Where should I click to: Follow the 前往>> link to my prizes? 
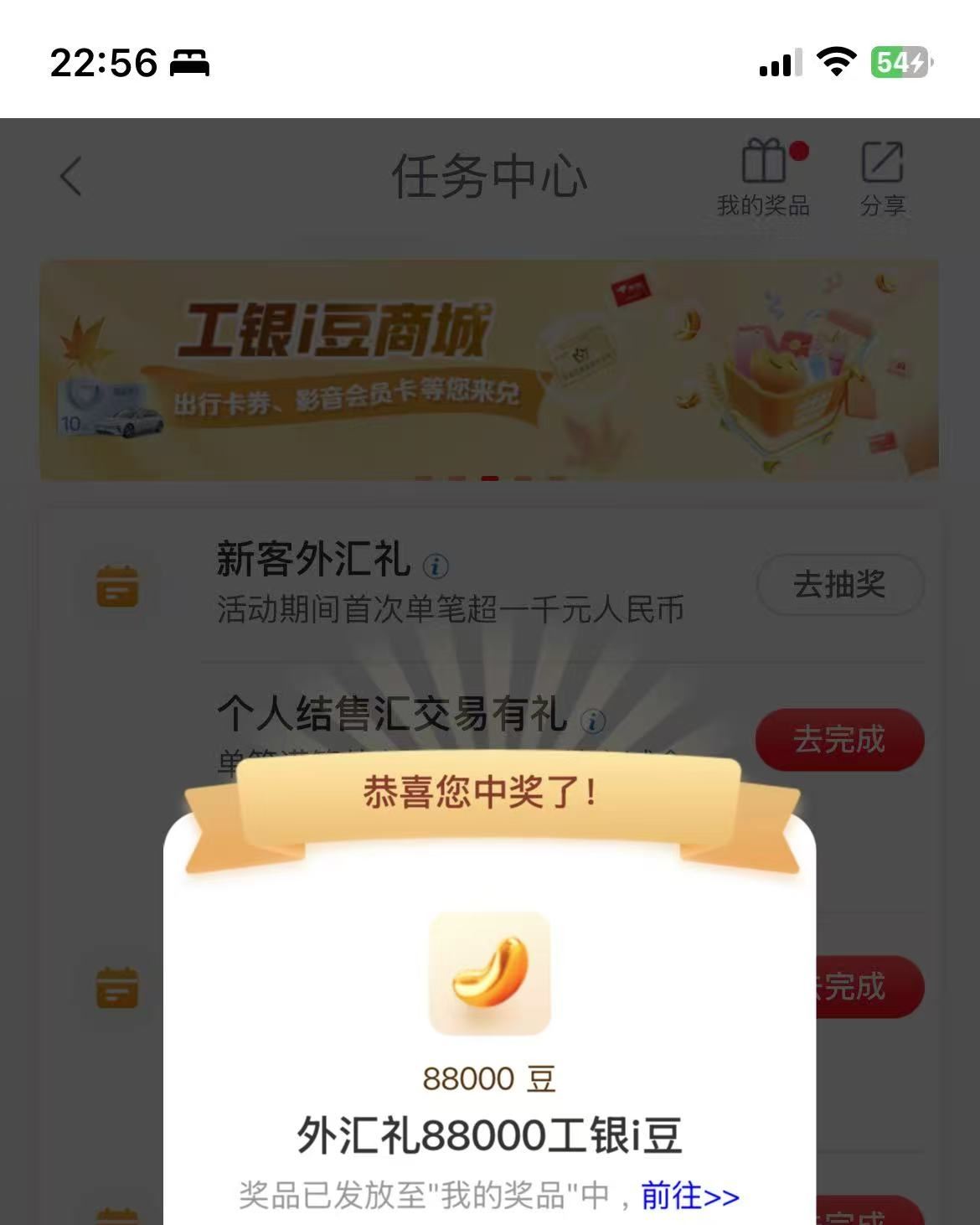(x=689, y=1196)
